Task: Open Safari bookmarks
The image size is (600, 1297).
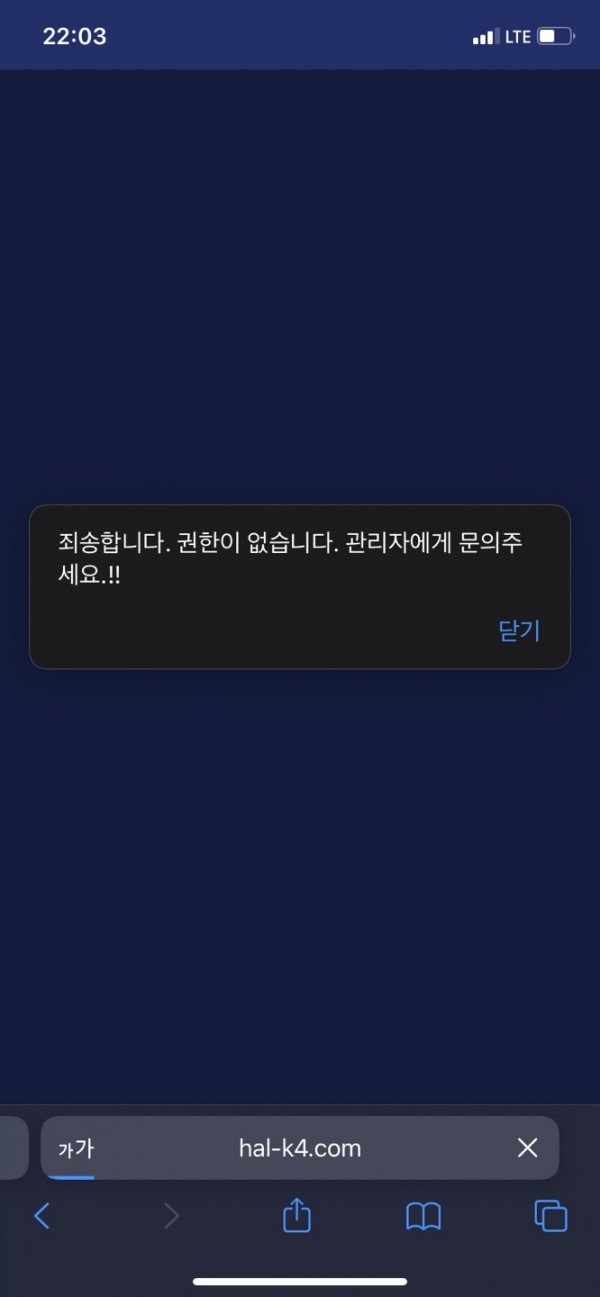Action: click(x=423, y=1216)
